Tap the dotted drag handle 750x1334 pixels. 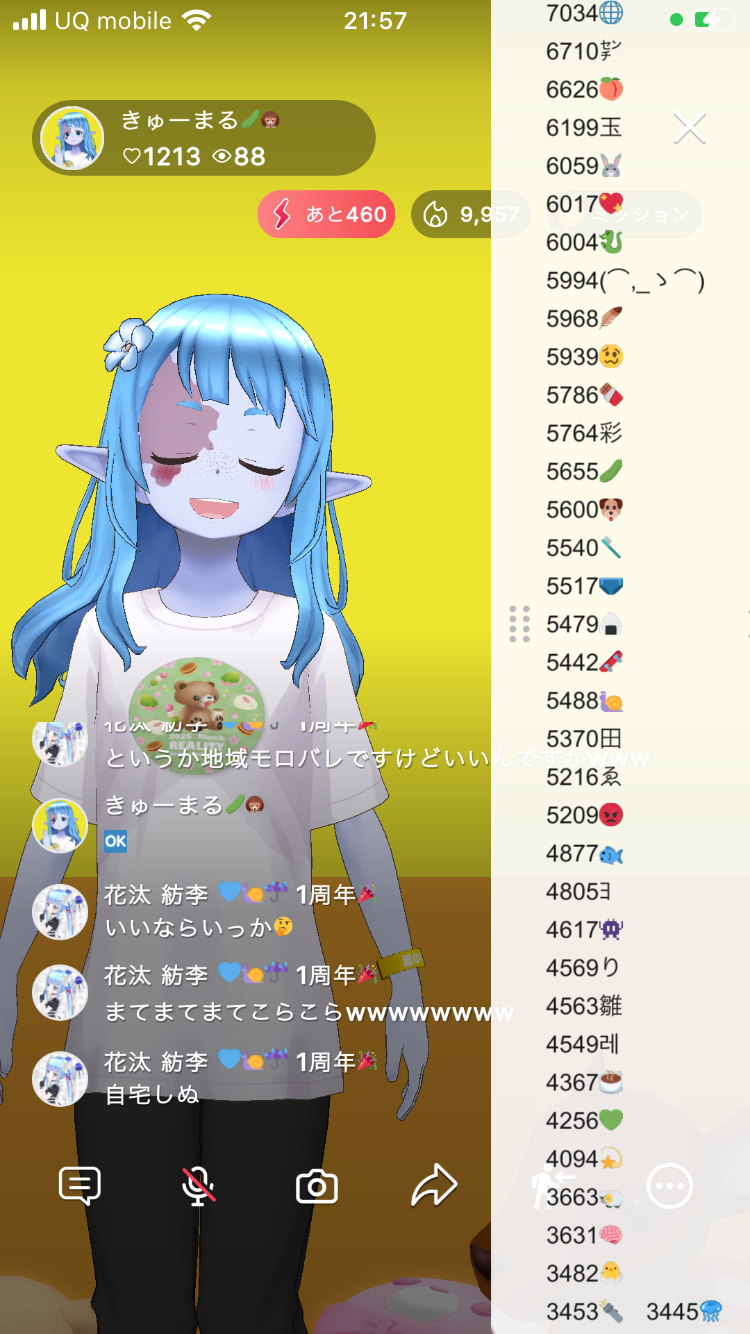point(519,624)
